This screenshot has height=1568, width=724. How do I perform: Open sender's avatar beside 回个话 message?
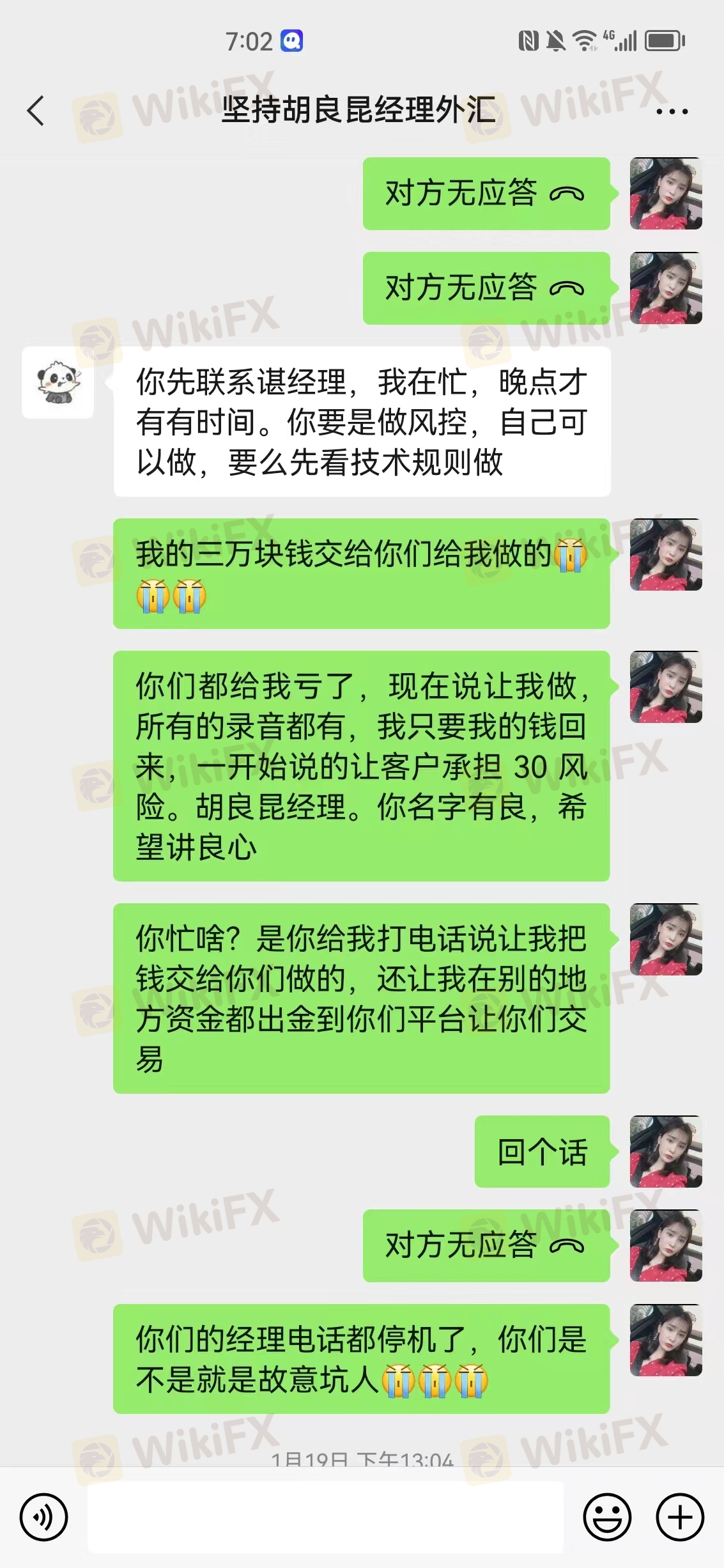666,1152
